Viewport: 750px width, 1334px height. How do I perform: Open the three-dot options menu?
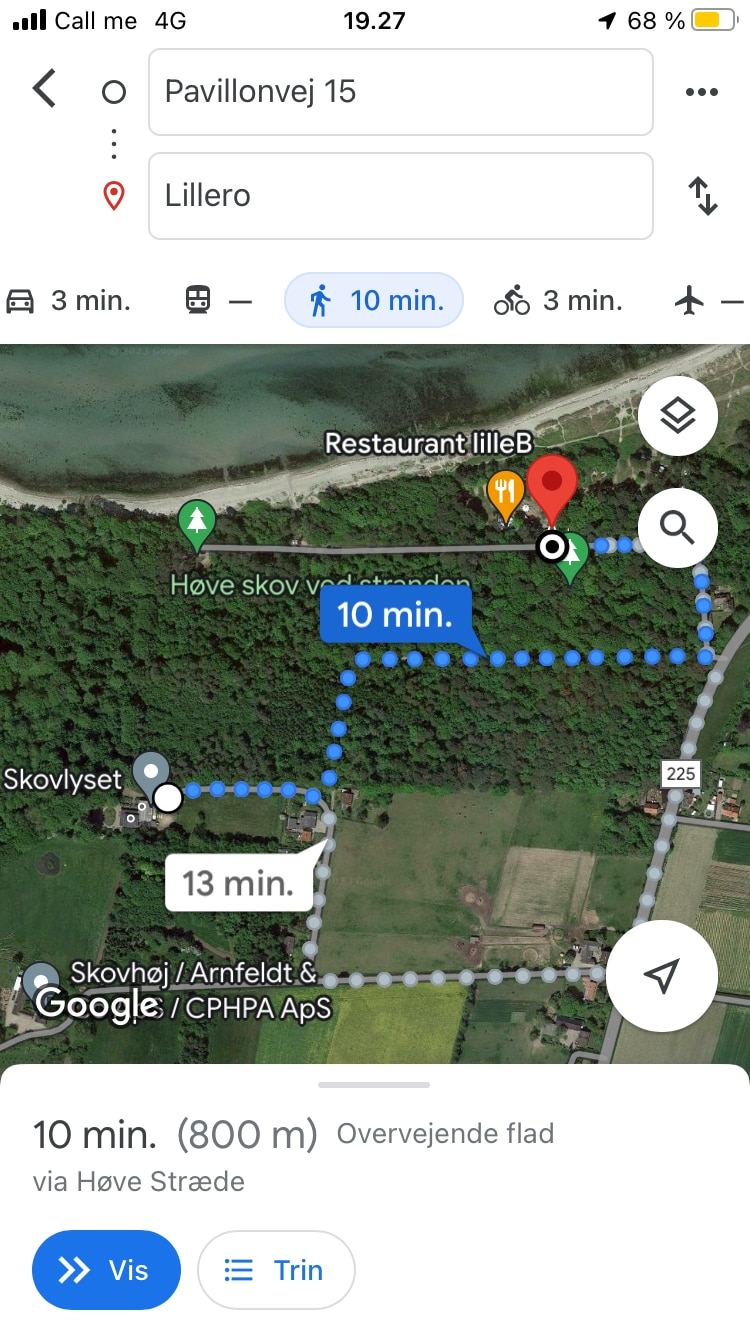click(702, 92)
